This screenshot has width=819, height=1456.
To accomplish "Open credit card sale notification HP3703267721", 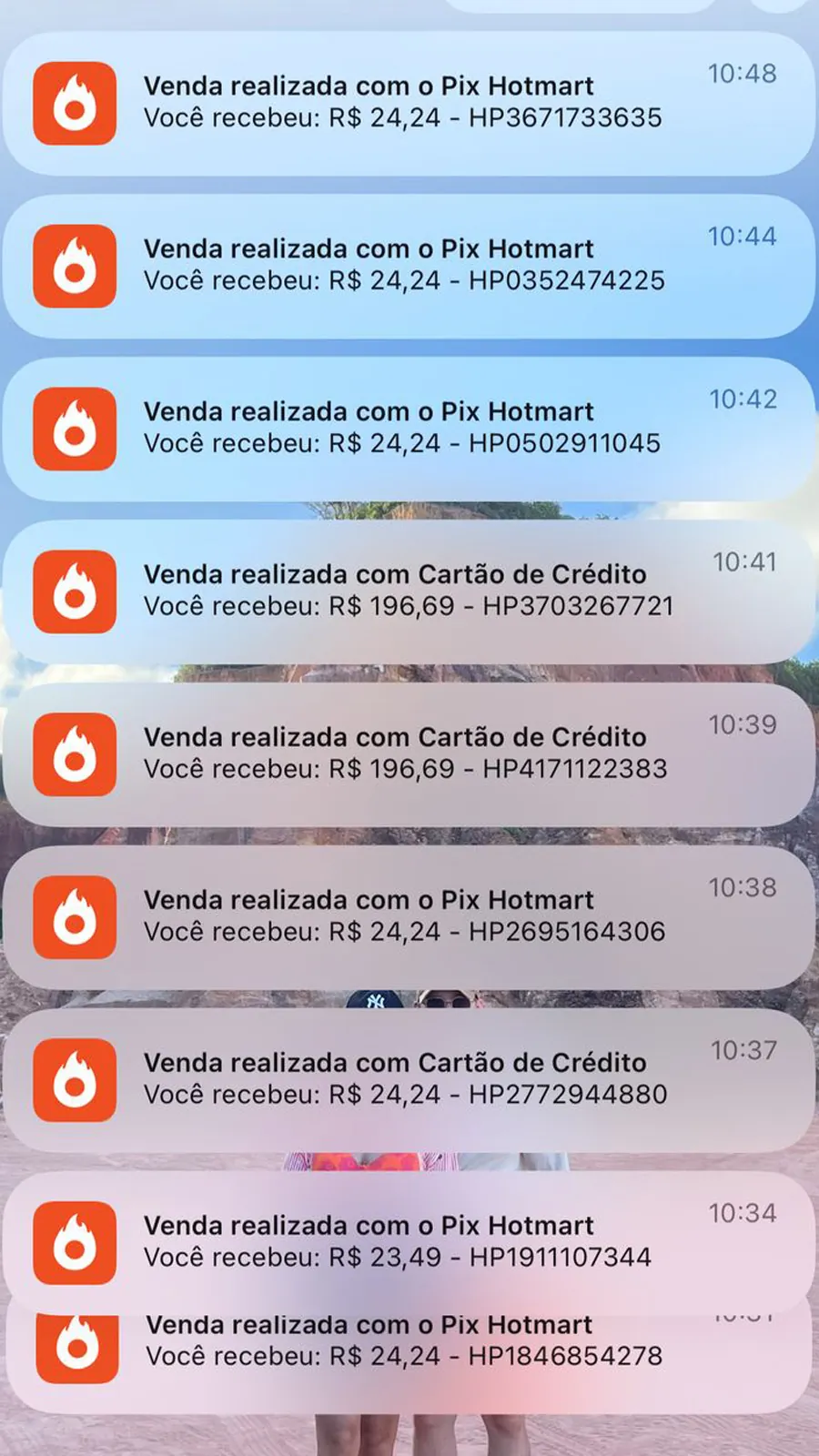I will pyautogui.click(x=409, y=591).
